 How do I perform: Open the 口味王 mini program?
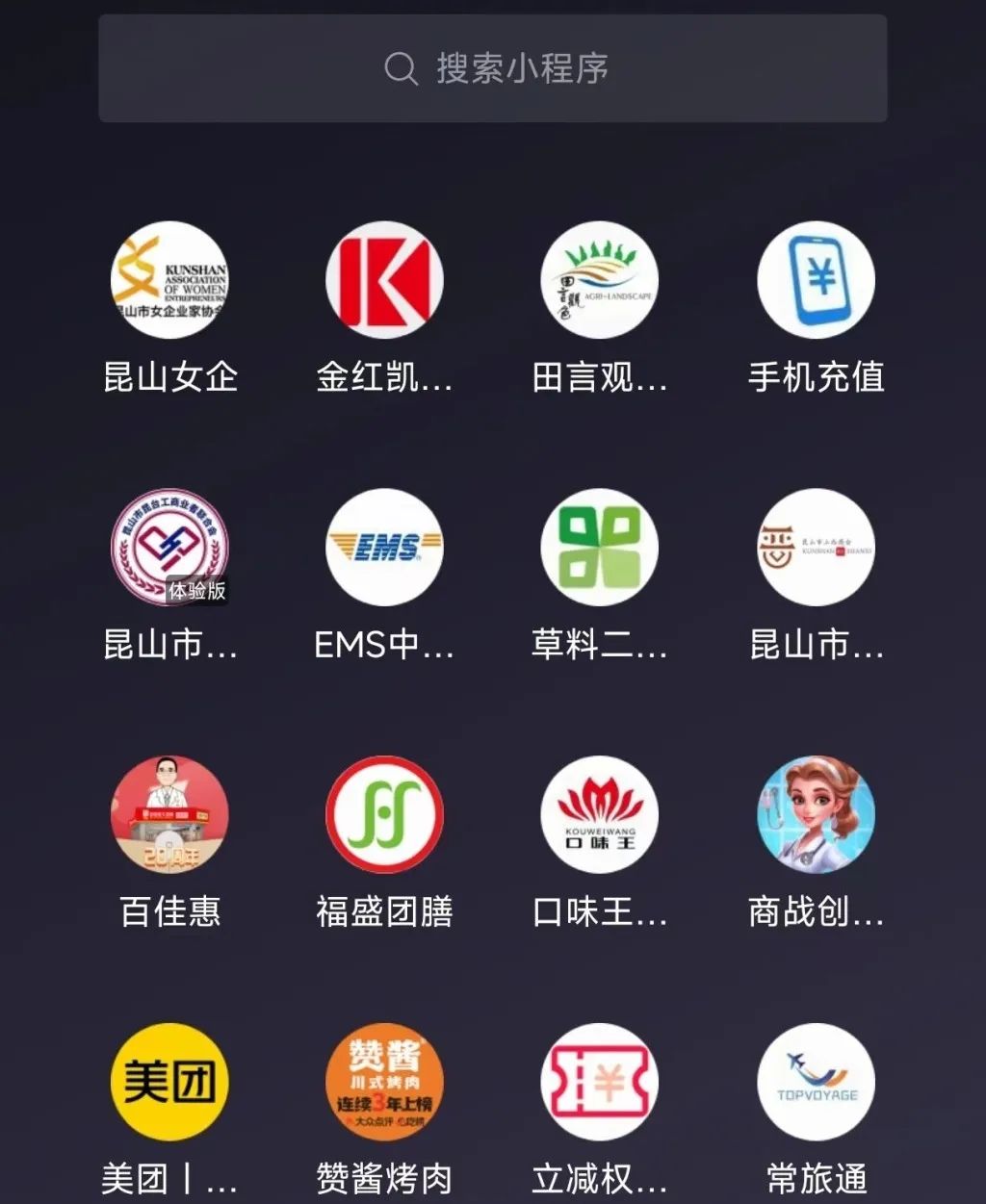pyautogui.click(x=599, y=814)
